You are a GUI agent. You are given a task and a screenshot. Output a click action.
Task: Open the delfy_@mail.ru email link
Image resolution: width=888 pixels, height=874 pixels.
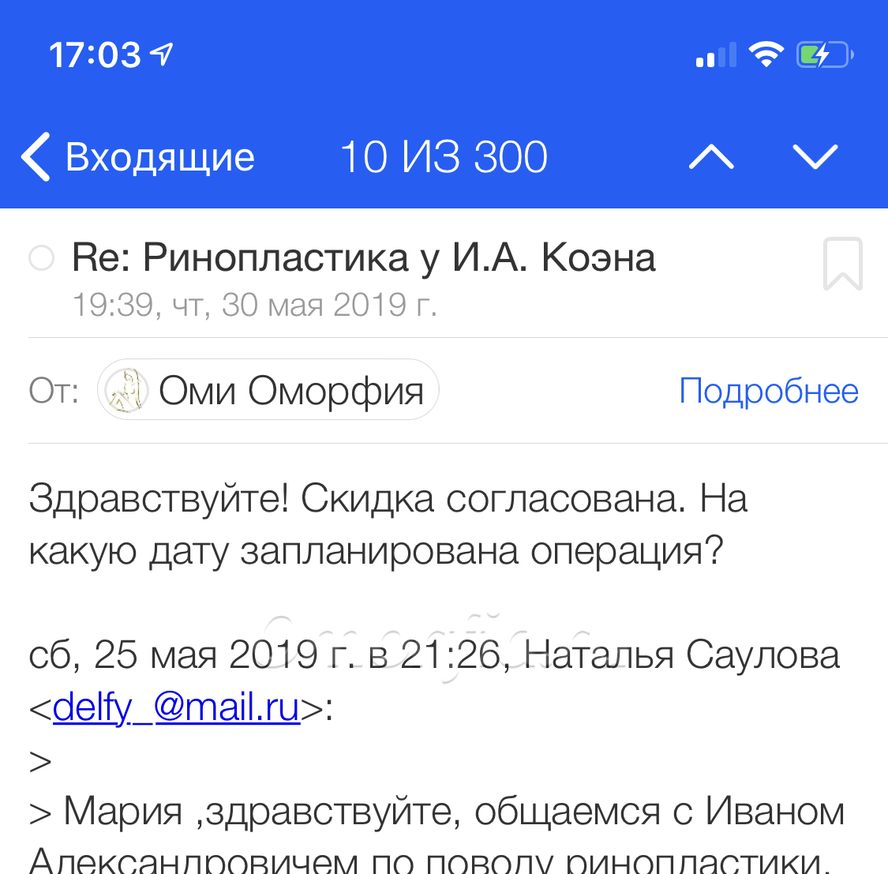coord(177,709)
